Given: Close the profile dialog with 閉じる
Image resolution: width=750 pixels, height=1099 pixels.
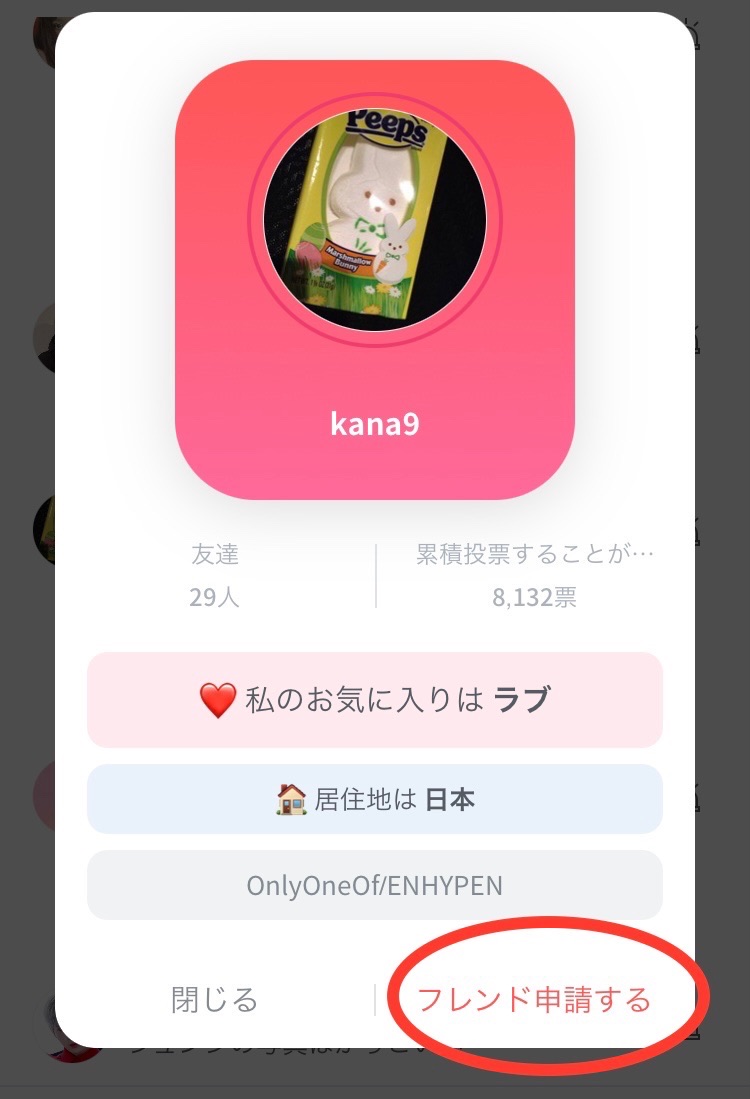Looking at the screenshot, I should (x=215, y=999).
